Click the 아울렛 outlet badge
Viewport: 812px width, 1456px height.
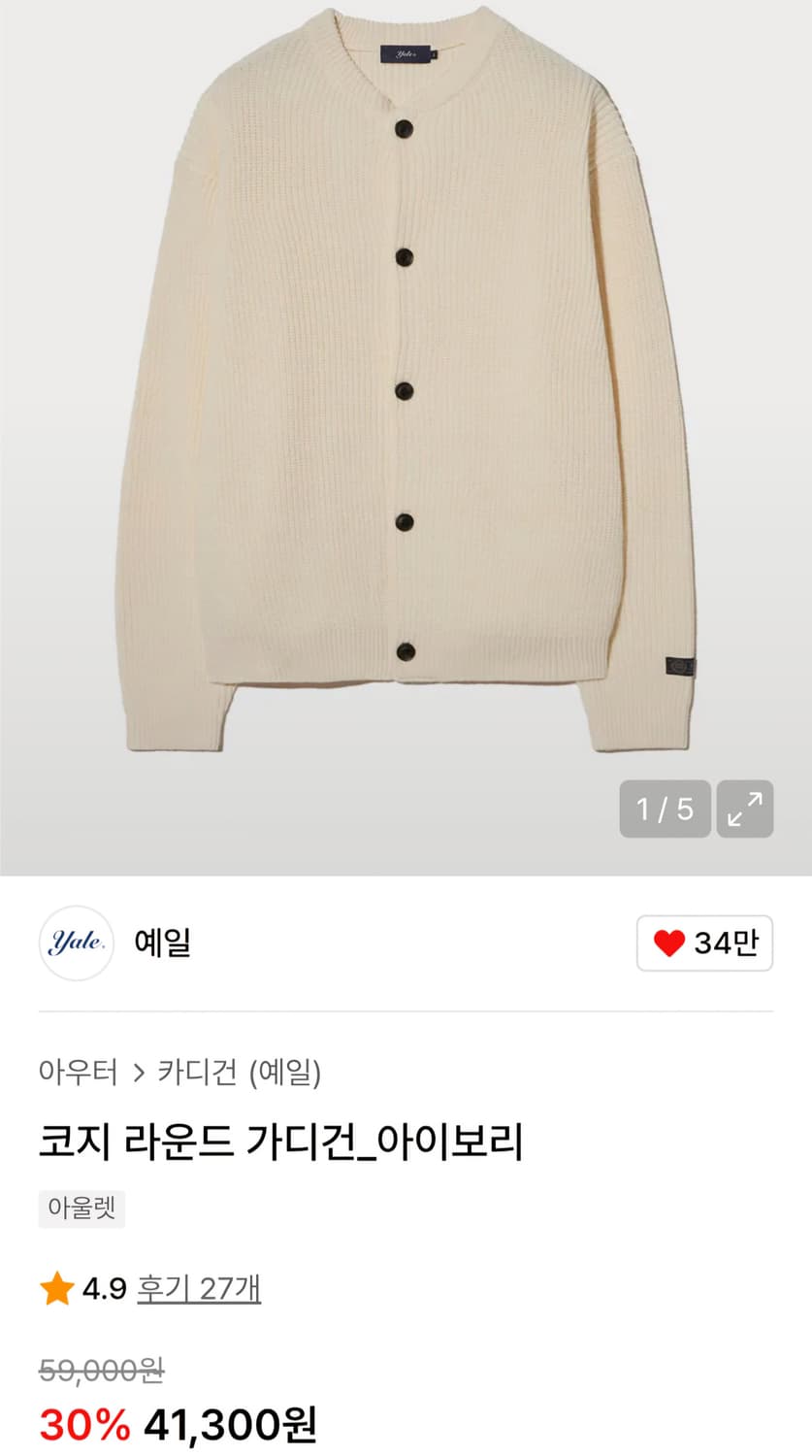[81, 1208]
